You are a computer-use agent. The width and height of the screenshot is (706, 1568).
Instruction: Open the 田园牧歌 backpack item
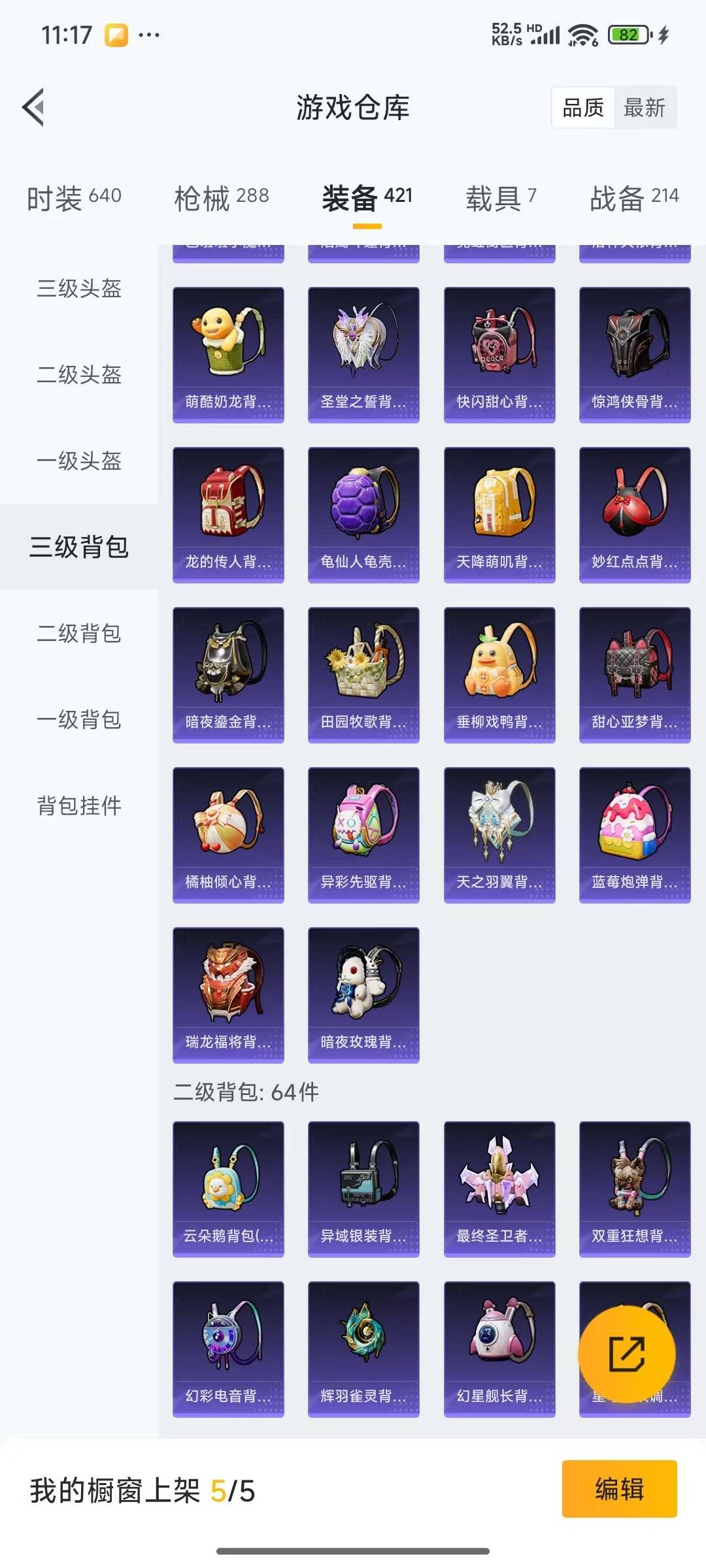pyautogui.click(x=363, y=675)
